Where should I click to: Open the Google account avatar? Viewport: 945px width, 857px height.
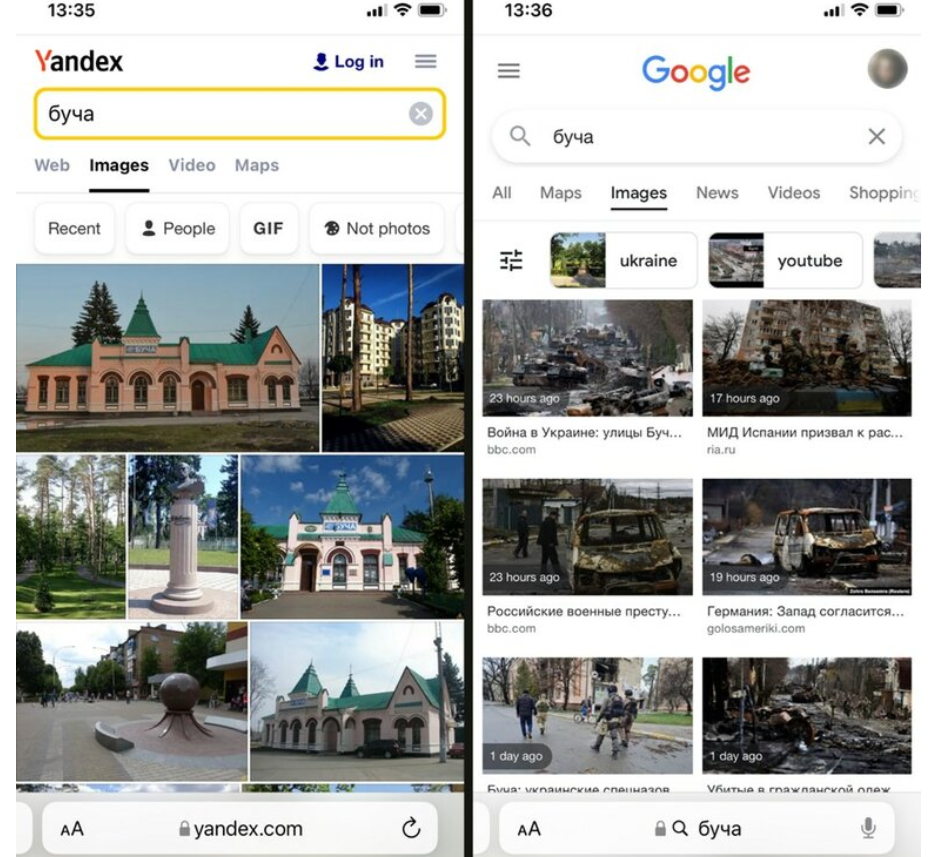pos(887,70)
